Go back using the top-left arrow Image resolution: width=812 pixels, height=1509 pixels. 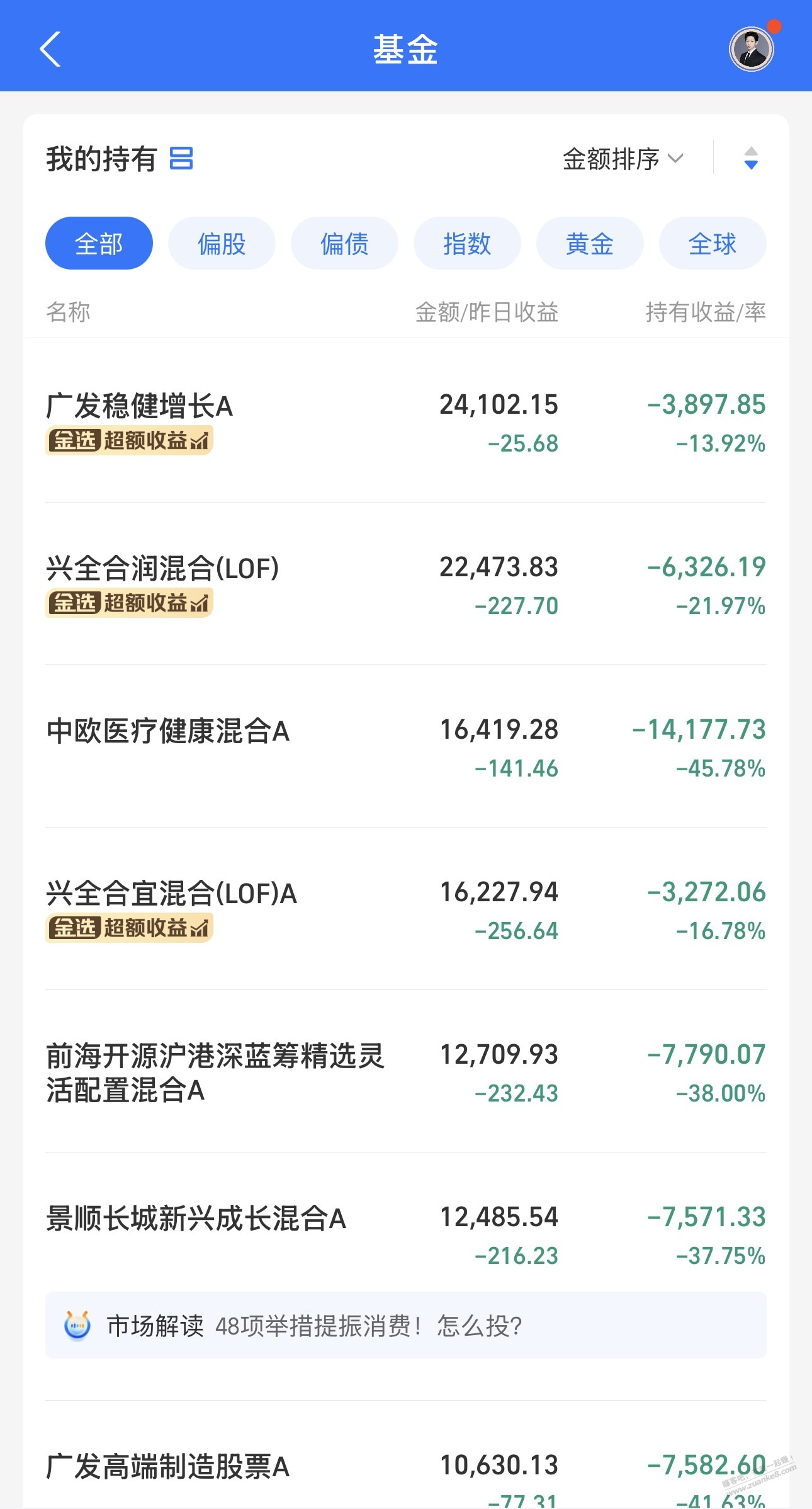[50, 49]
